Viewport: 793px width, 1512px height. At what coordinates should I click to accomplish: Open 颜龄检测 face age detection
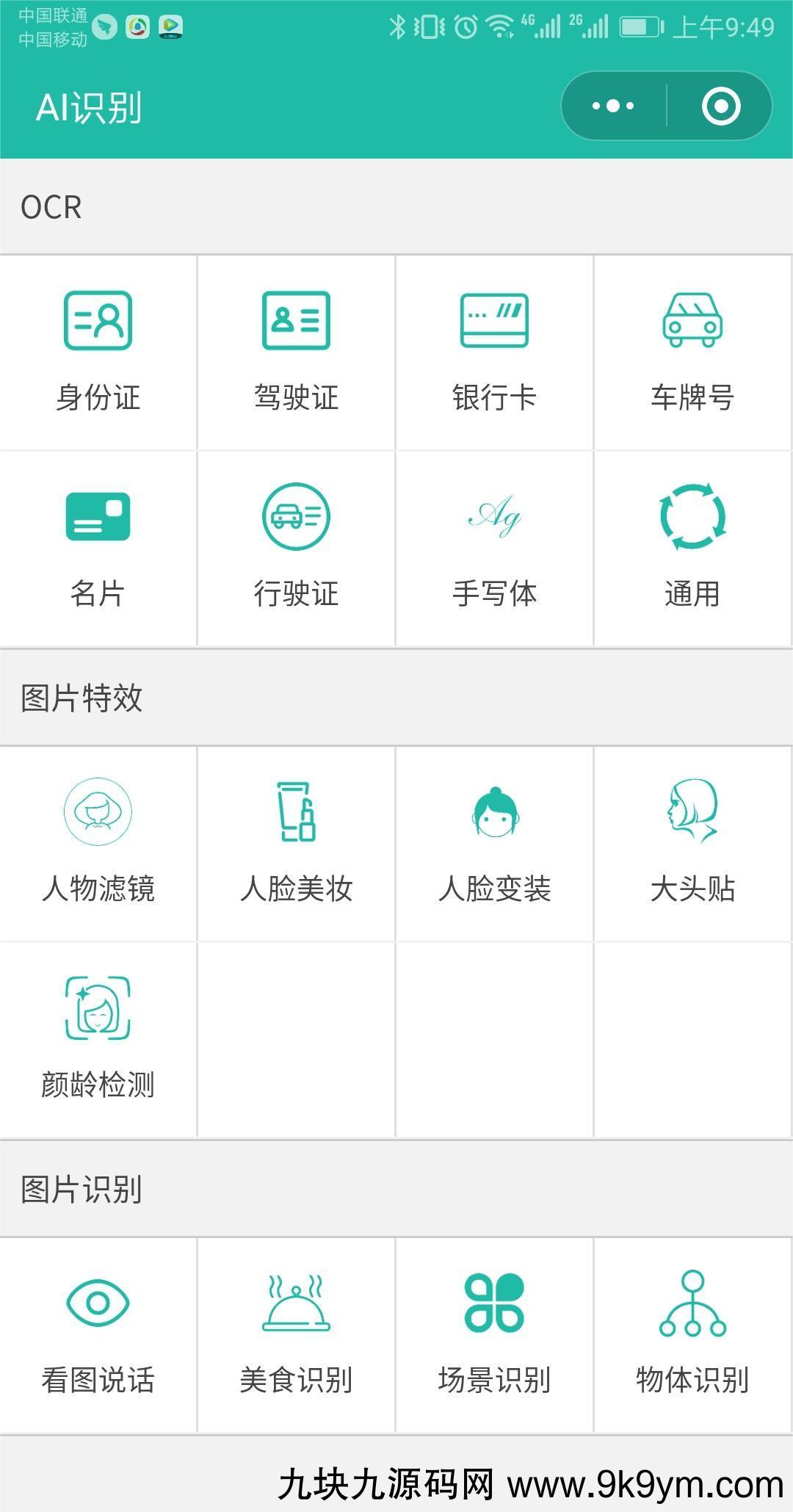pyautogui.click(x=98, y=1040)
